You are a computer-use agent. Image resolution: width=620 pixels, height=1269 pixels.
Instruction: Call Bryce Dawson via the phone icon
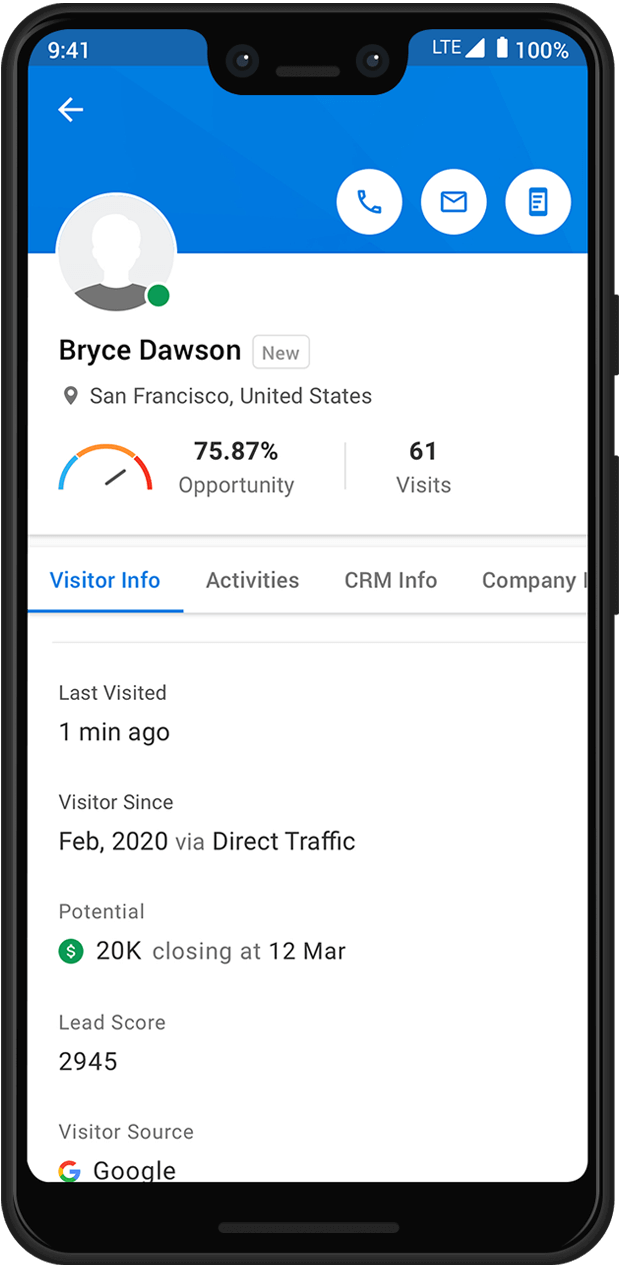(x=369, y=202)
